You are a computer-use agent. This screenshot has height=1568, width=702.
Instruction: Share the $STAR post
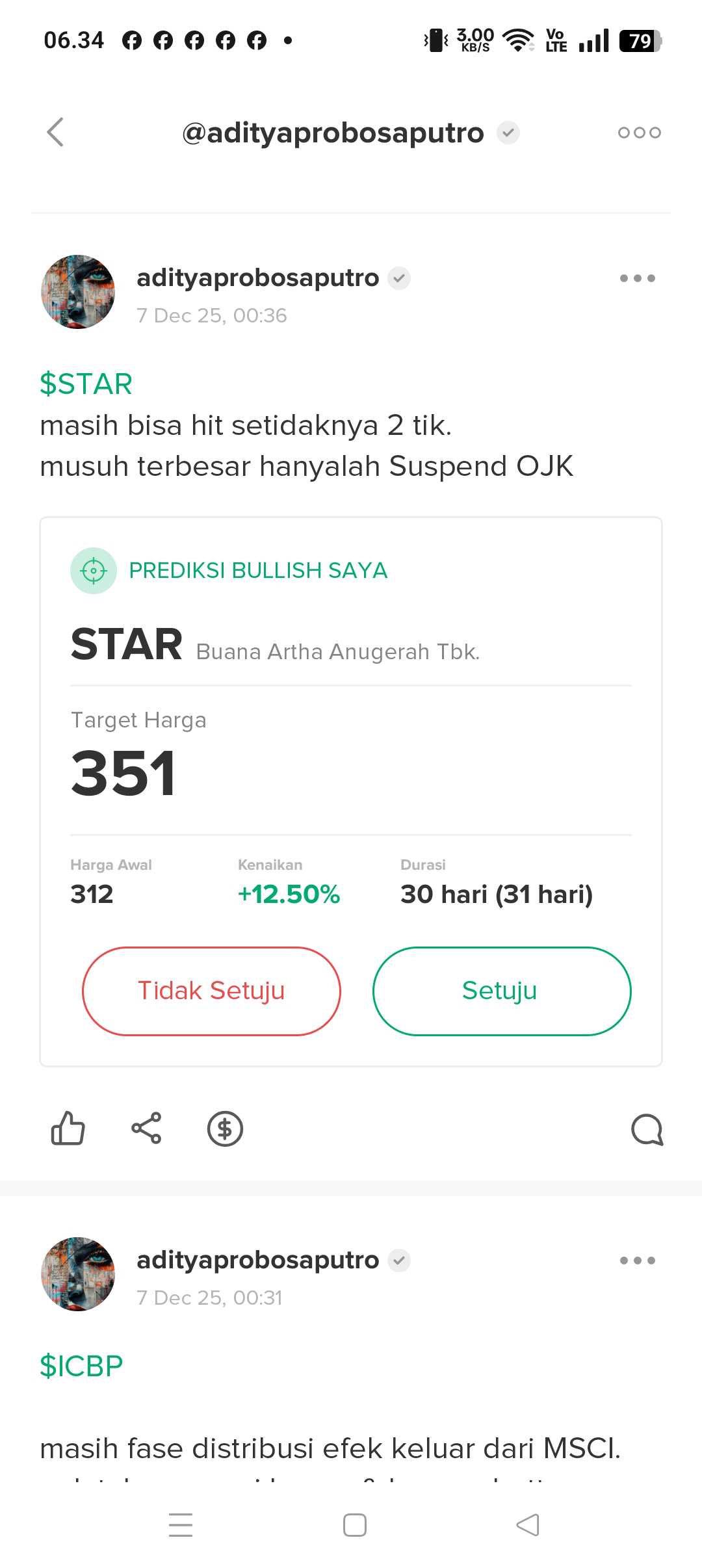(146, 1129)
